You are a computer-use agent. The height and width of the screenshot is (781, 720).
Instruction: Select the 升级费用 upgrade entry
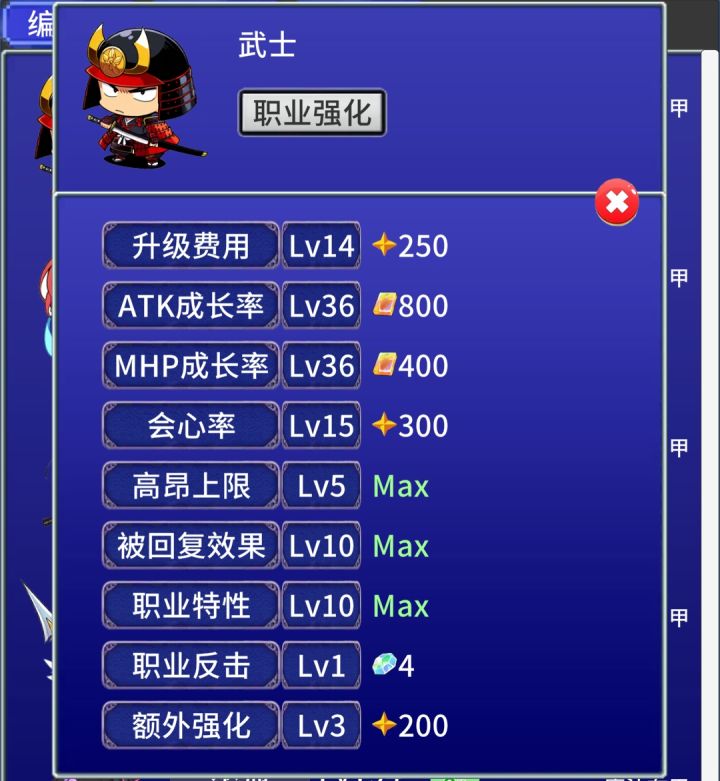click(x=188, y=245)
